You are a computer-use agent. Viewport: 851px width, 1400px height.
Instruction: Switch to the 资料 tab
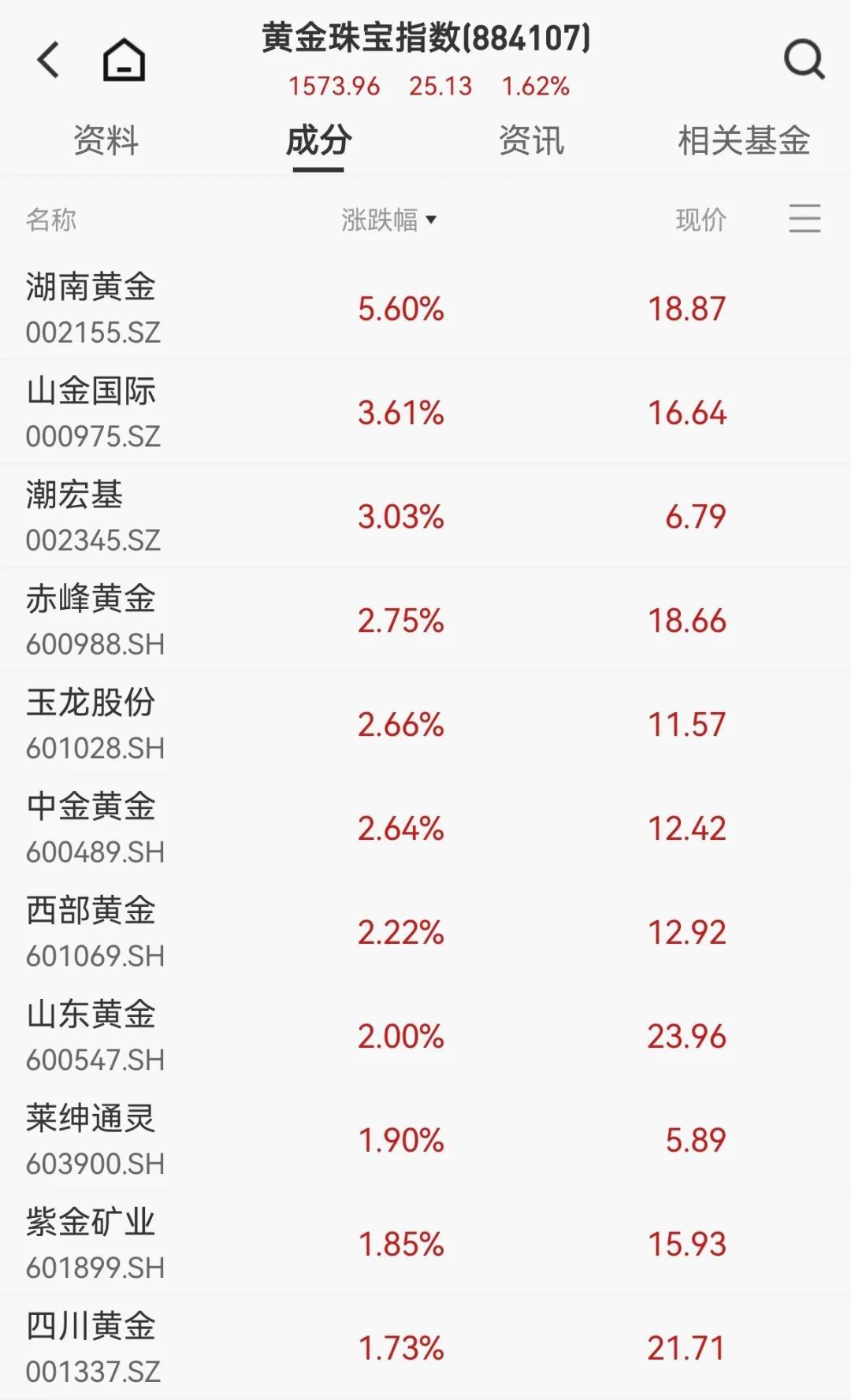point(106,141)
